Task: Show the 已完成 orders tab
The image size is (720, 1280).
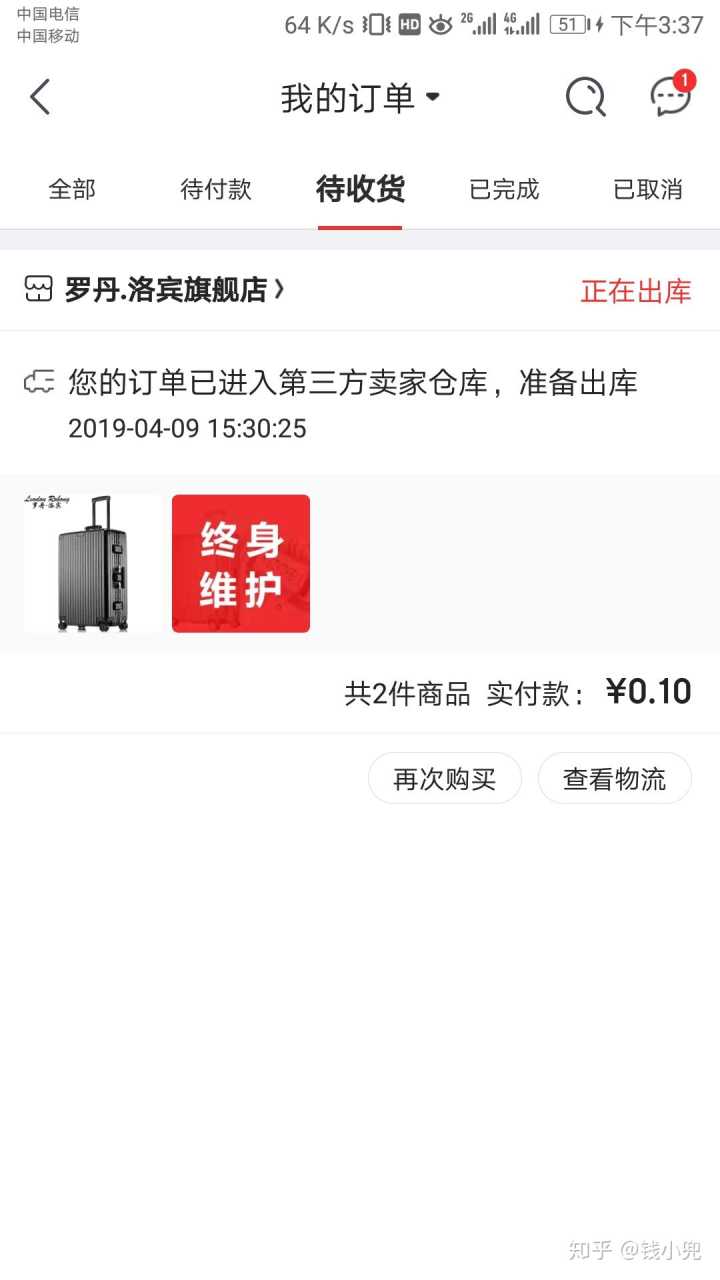Action: pyautogui.click(x=504, y=189)
